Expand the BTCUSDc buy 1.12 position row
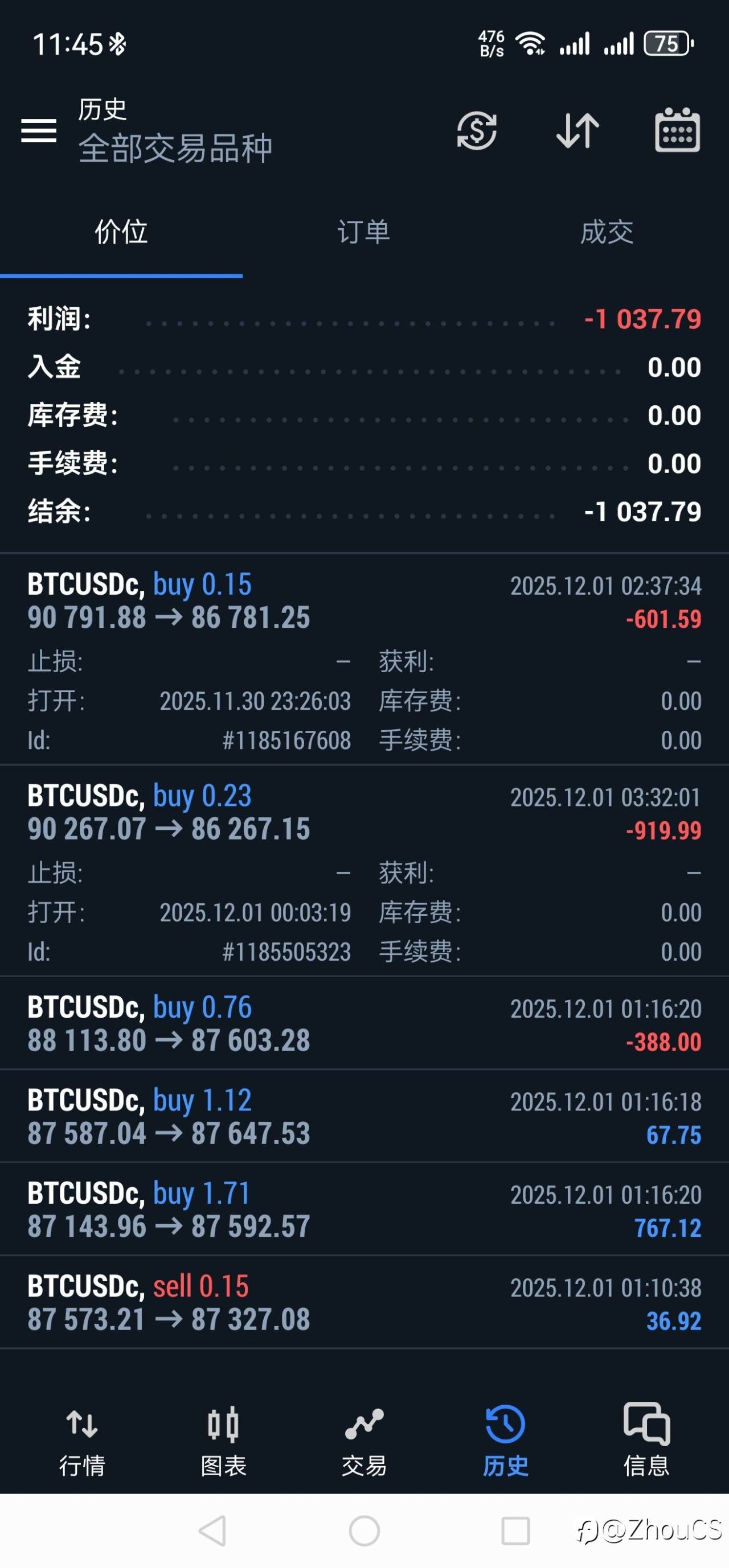This screenshot has height=1568, width=729. (x=364, y=1117)
